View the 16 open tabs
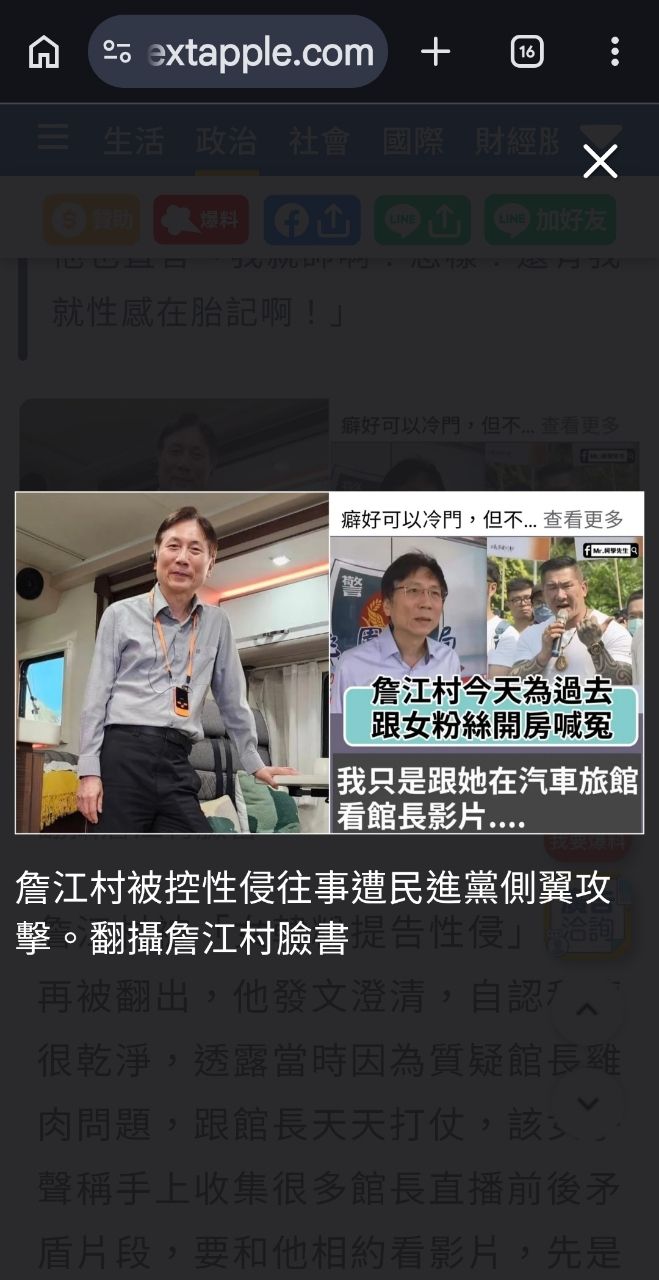The width and height of the screenshot is (659, 1280). [x=526, y=51]
